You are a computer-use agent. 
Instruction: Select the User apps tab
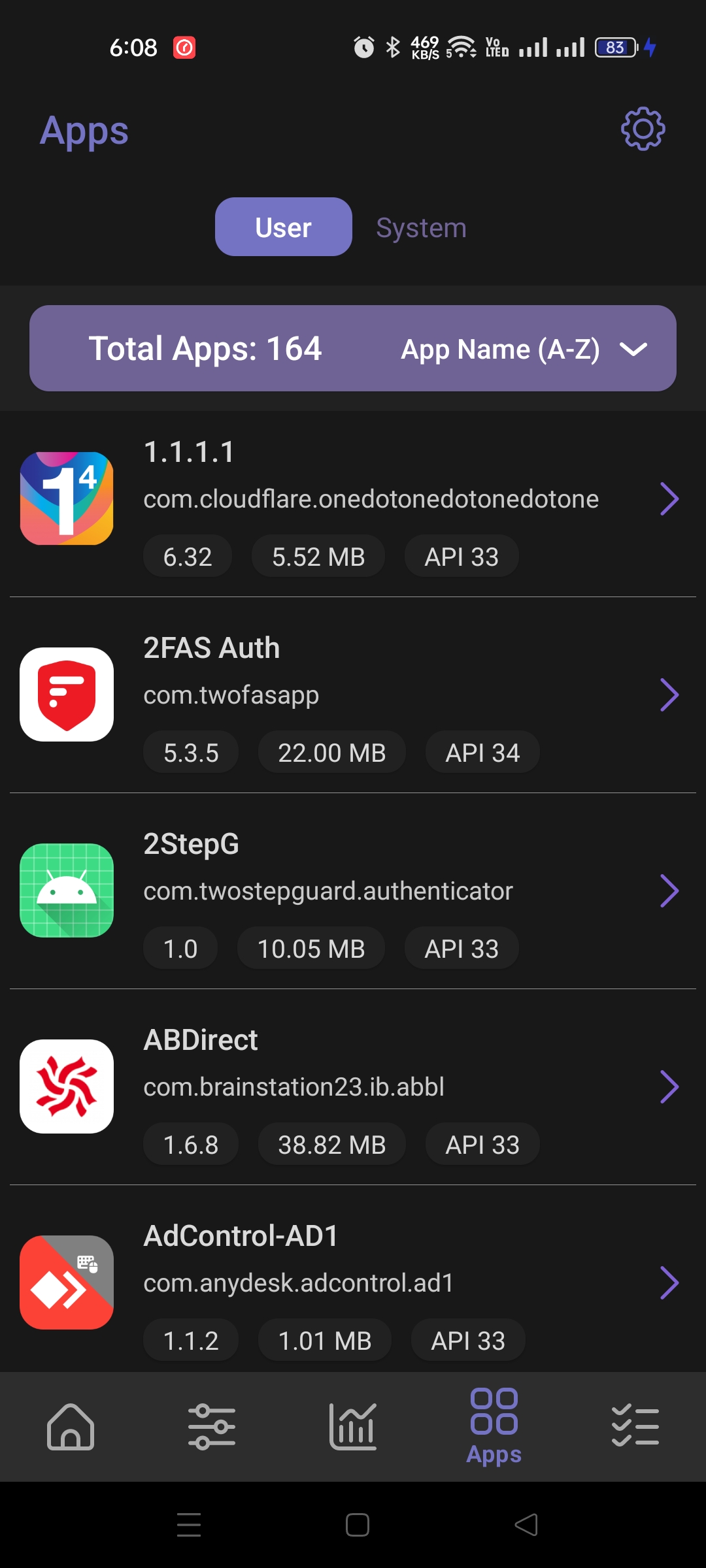coord(283,227)
